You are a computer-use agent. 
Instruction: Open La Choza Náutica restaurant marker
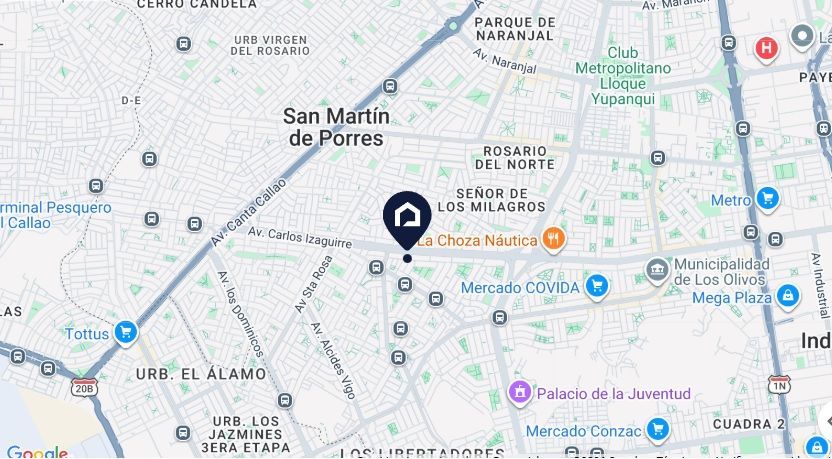pos(553,239)
